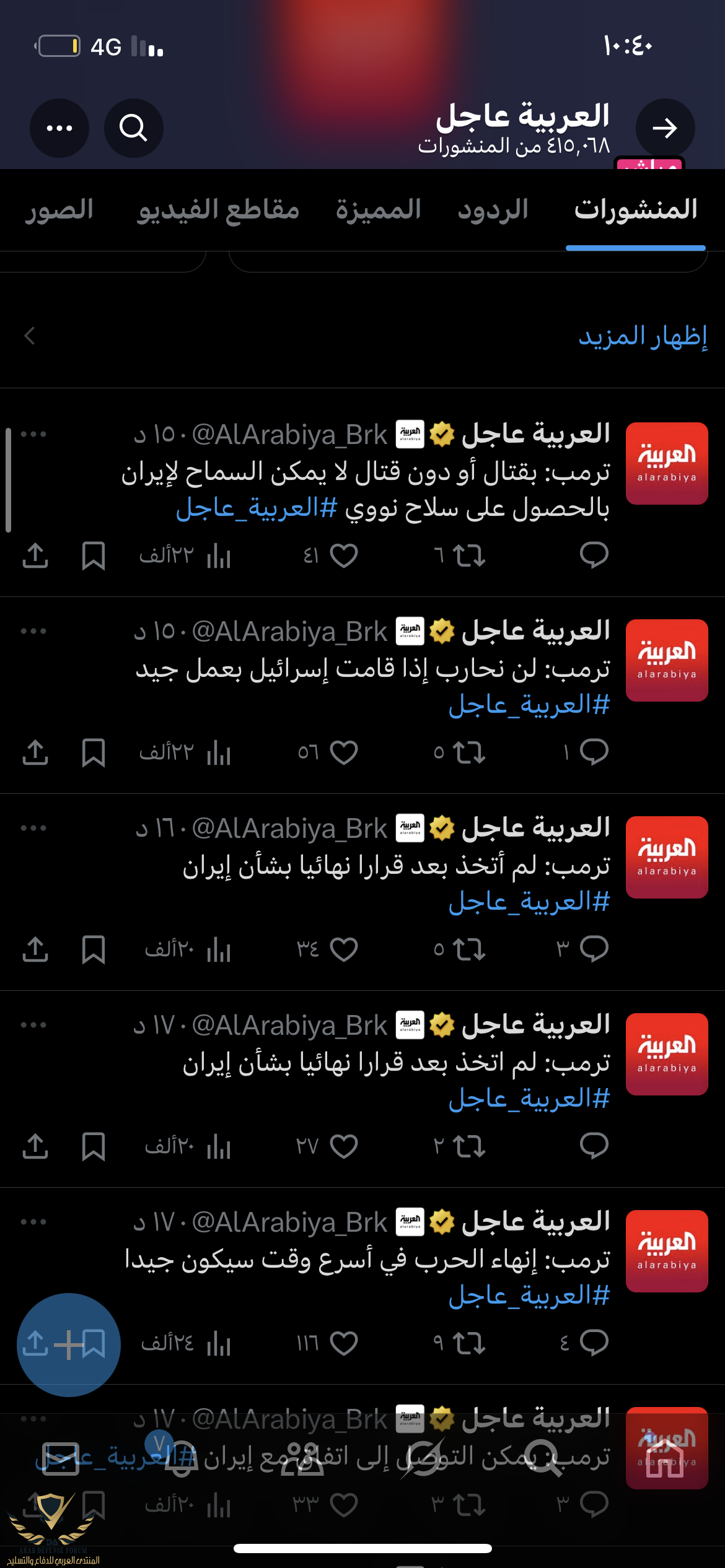Compose a new post with the floating button

click(68, 1344)
